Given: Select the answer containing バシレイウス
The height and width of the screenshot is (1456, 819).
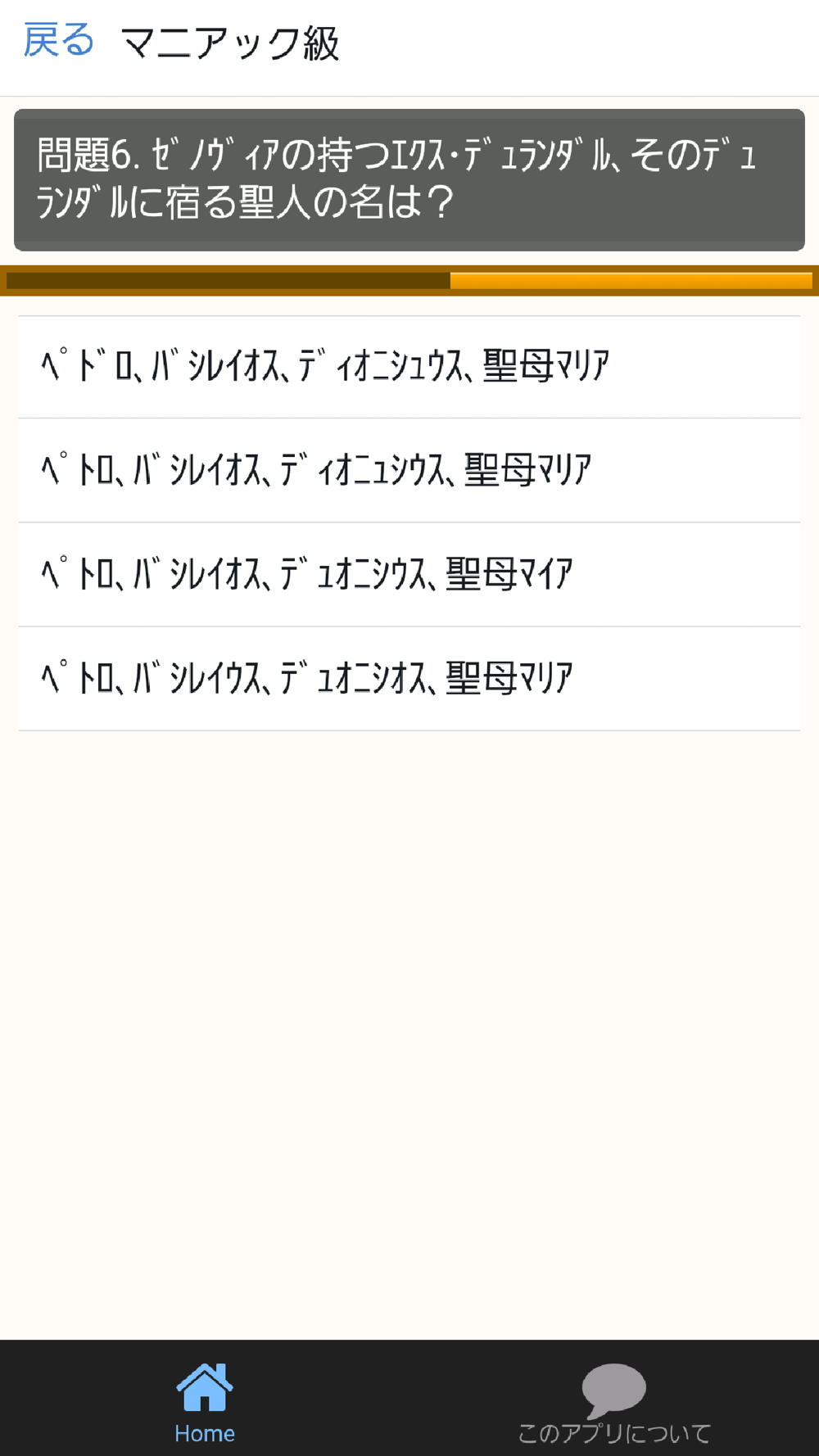Looking at the screenshot, I should point(409,679).
